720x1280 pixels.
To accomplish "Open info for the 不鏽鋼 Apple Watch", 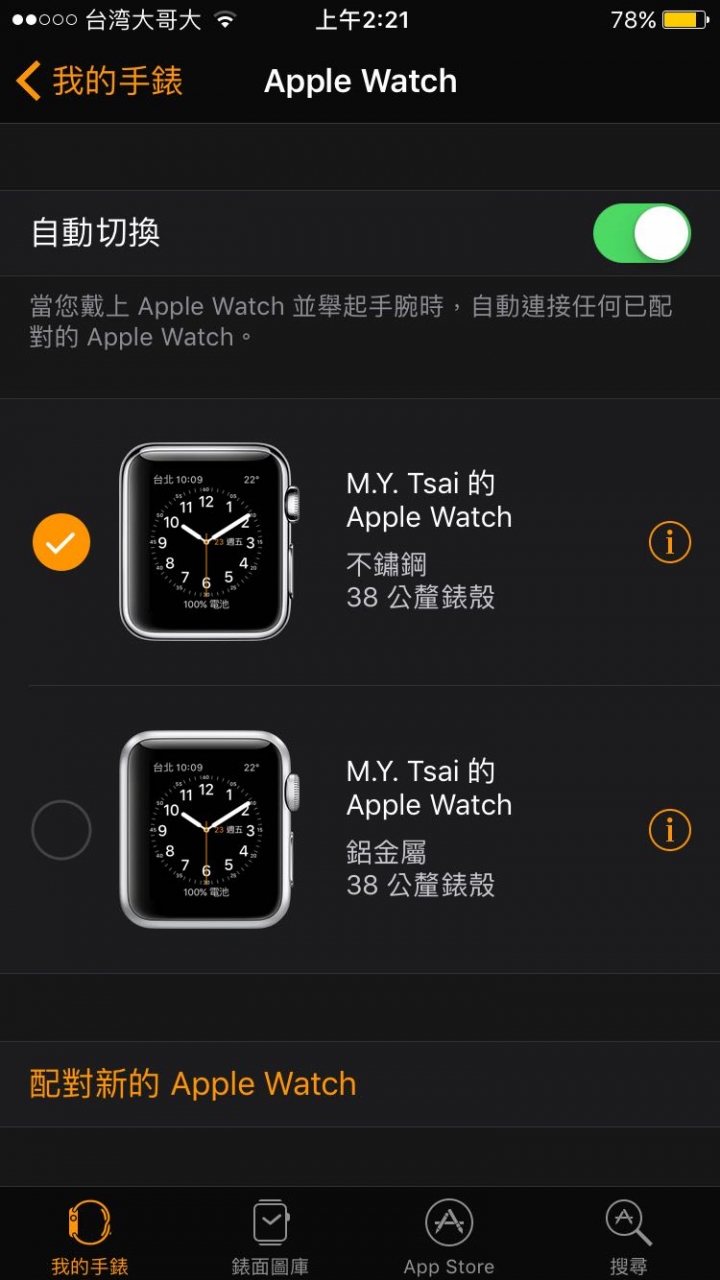I will [669, 542].
